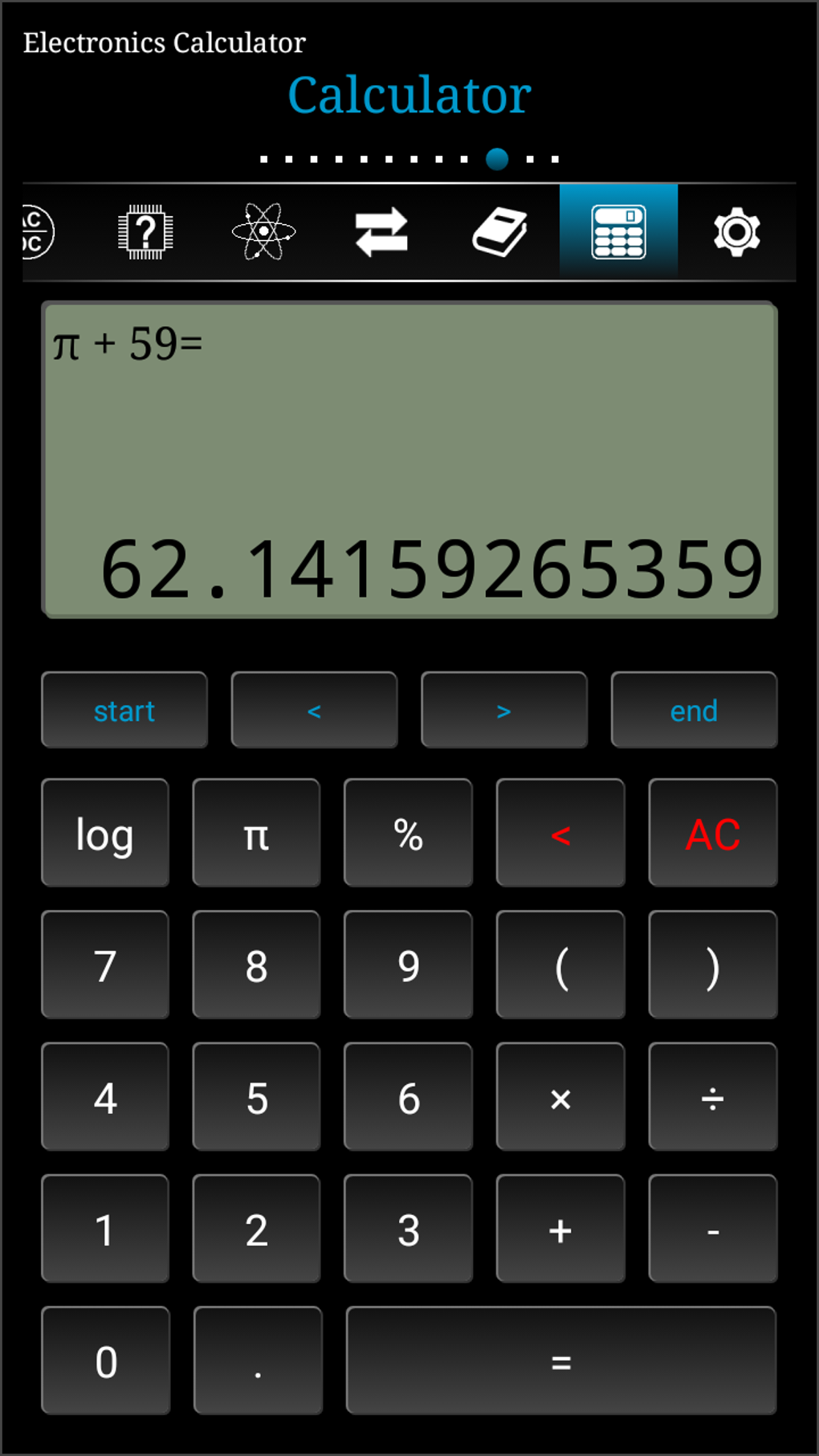The width and height of the screenshot is (819, 1456).
Task: Tap the calculator result display
Action: pos(409,458)
